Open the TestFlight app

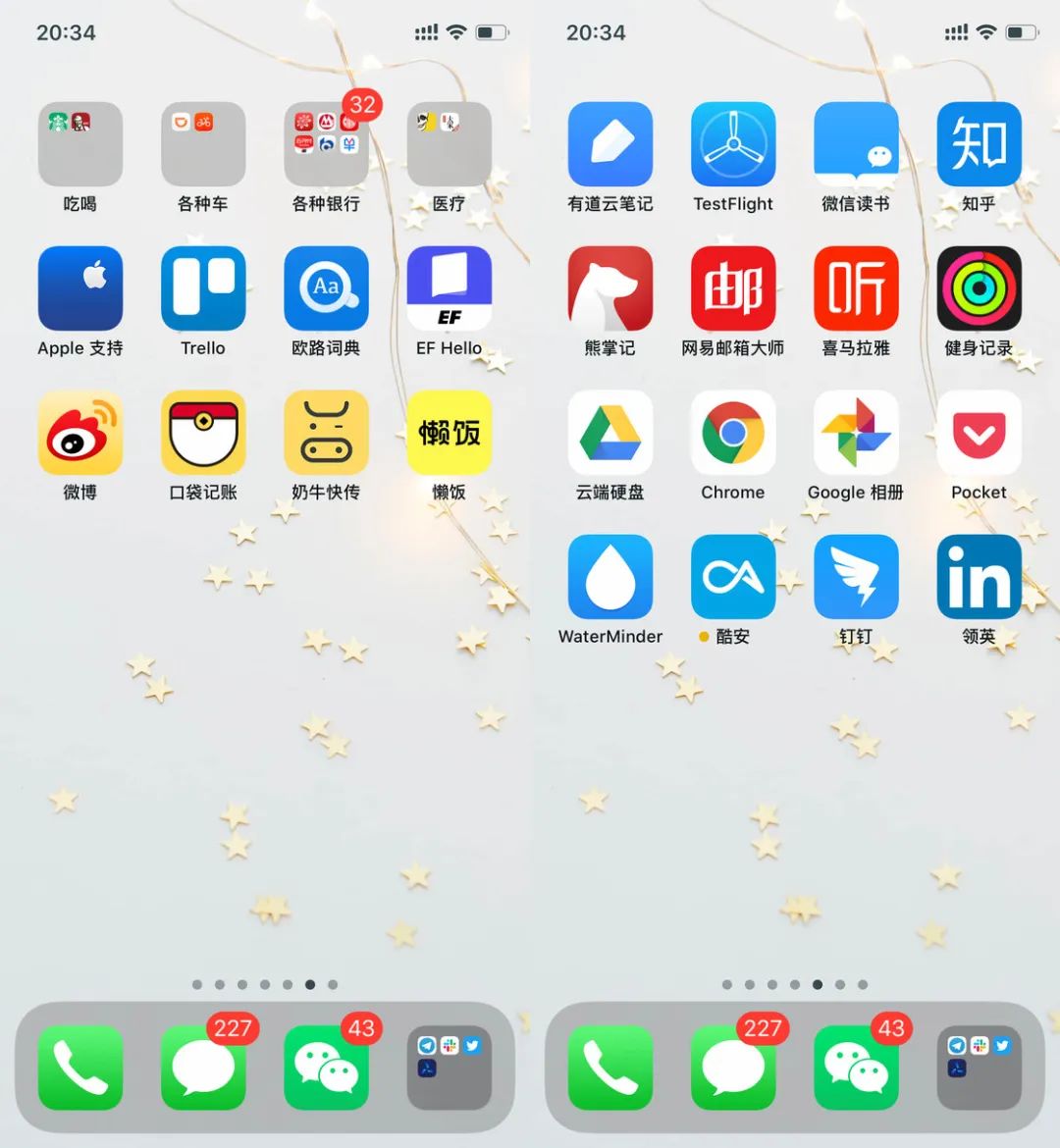733,144
